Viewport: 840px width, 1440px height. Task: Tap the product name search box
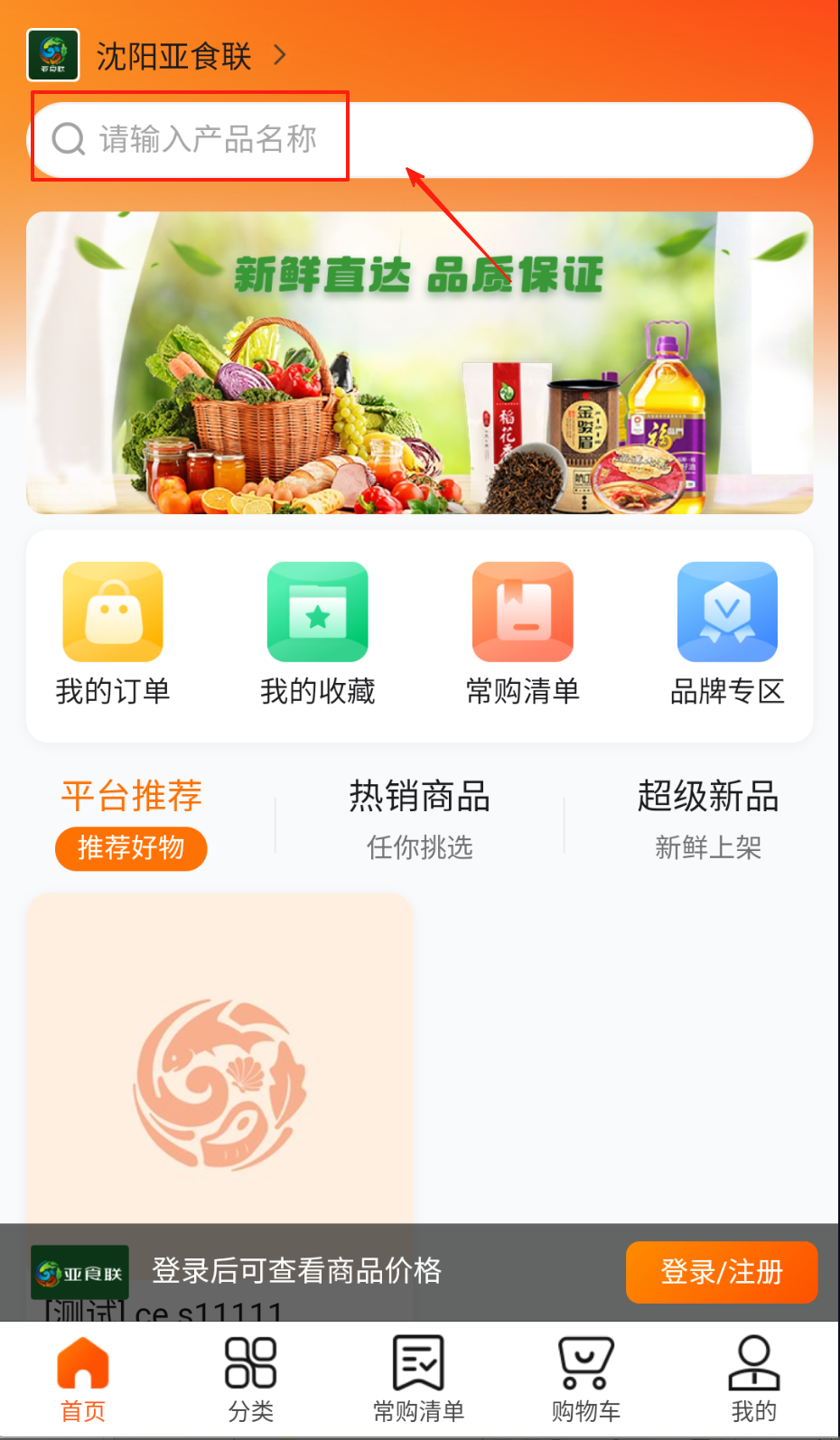[x=420, y=140]
